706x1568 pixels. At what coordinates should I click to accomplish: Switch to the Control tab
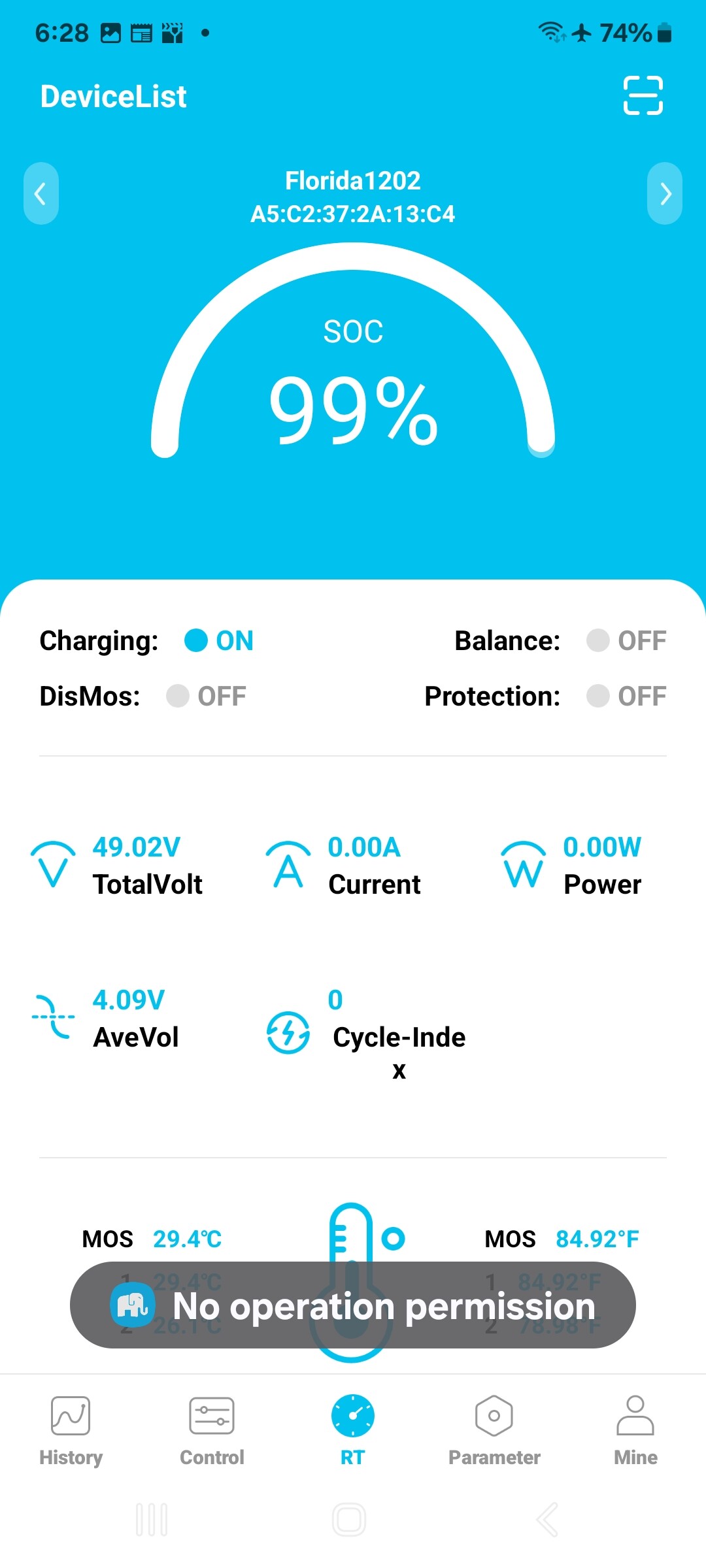tap(212, 1431)
